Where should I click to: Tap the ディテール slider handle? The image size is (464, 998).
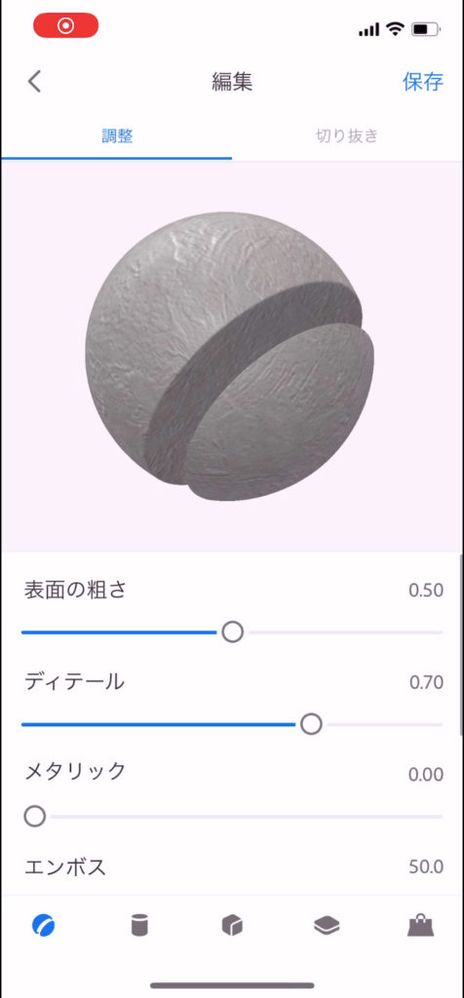coord(311,724)
